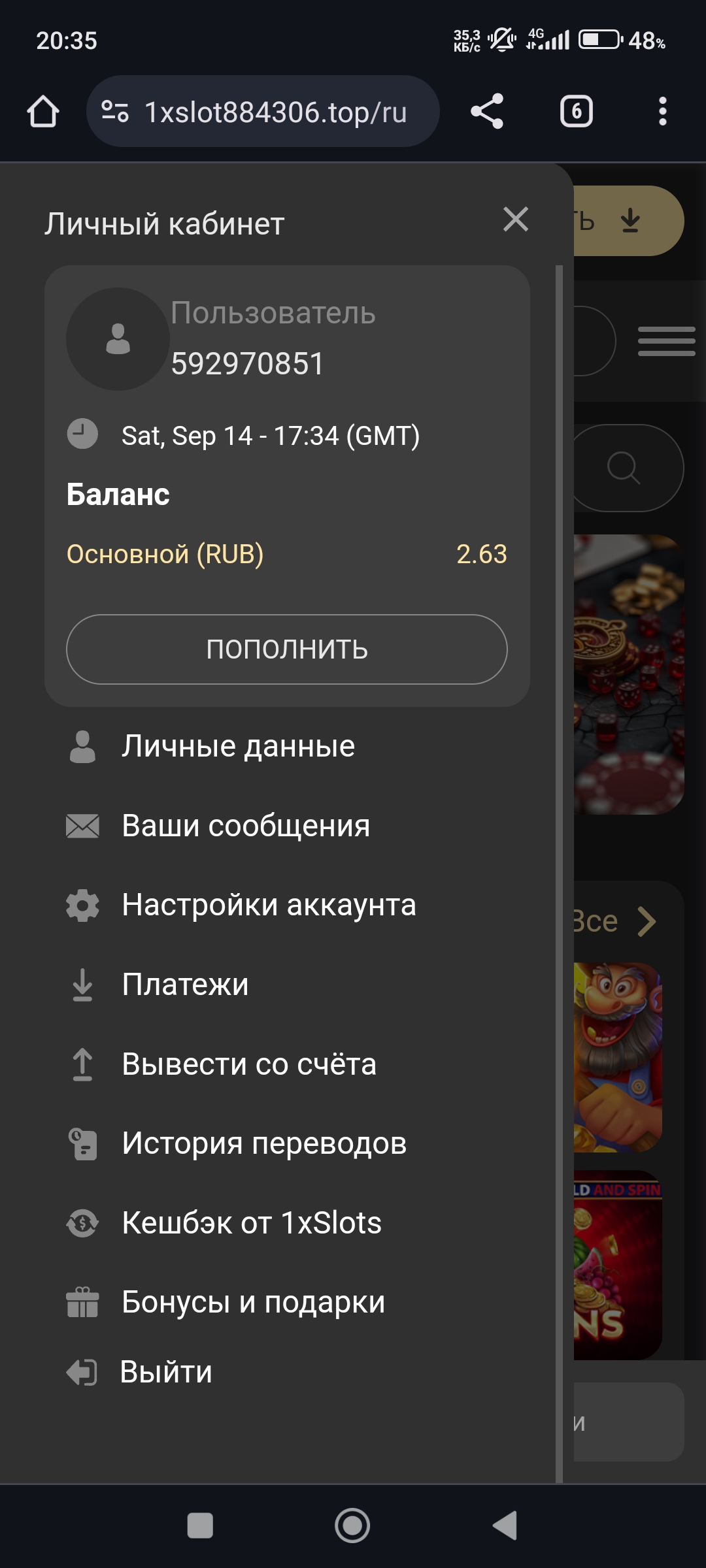The image size is (706, 1568).
Task: Select Вывести со счёта
Action: tap(248, 1064)
